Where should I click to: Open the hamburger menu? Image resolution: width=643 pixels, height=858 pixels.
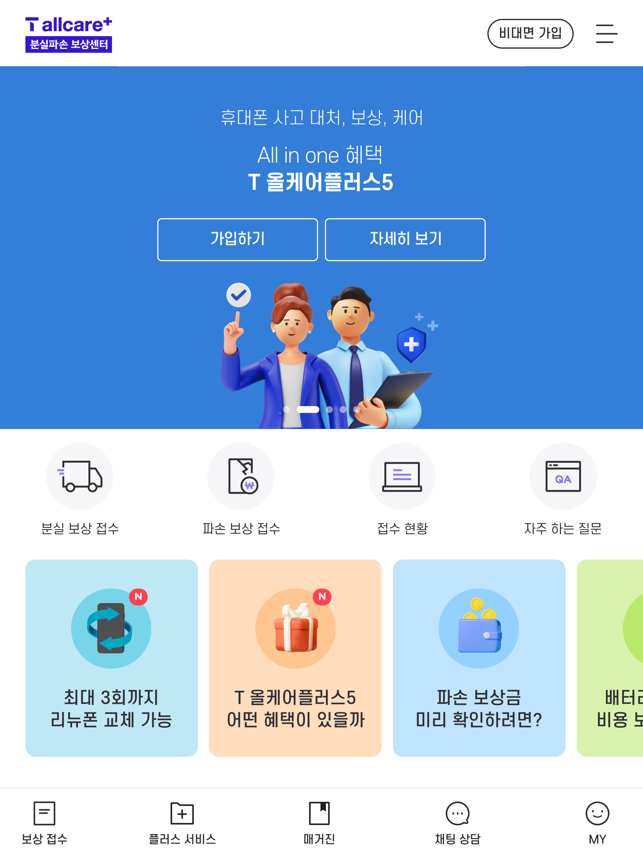[606, 34]
